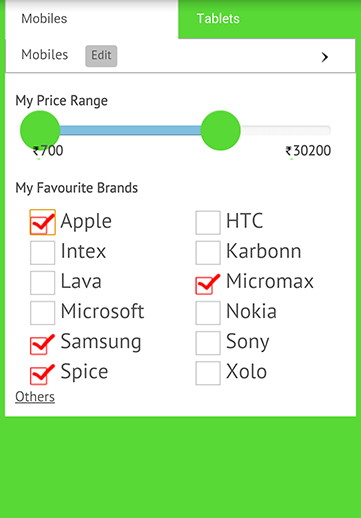Tap the Edit button next to Mobiles
Viewport: 361px width, 518px height.
[101, 56]
